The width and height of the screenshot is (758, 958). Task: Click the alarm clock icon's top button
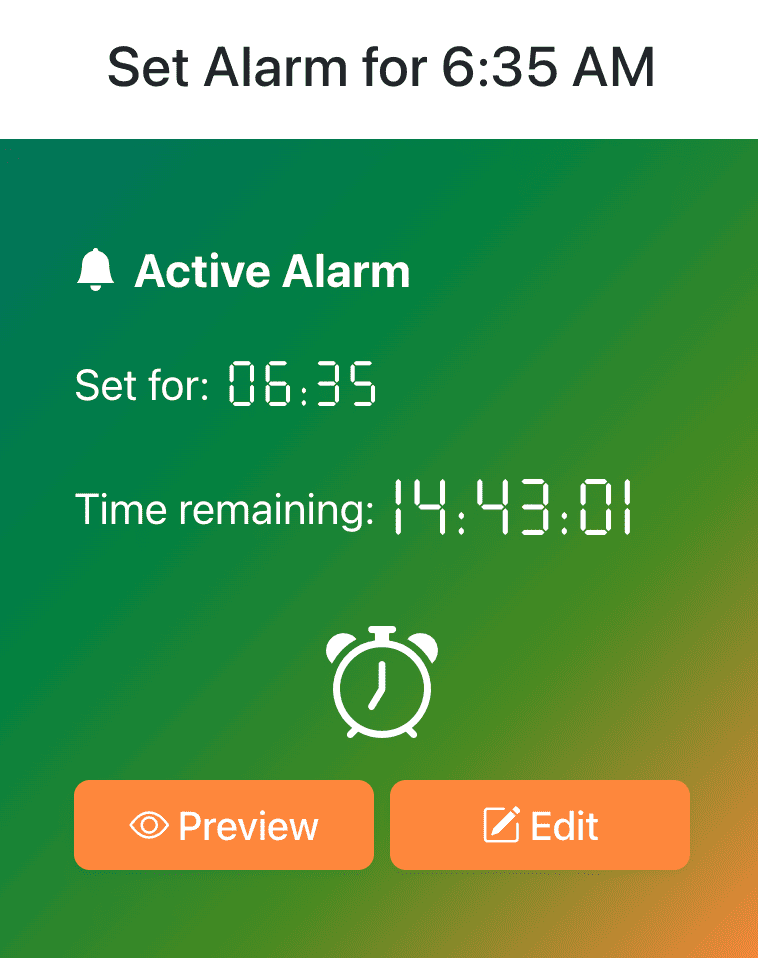[382, 630]
